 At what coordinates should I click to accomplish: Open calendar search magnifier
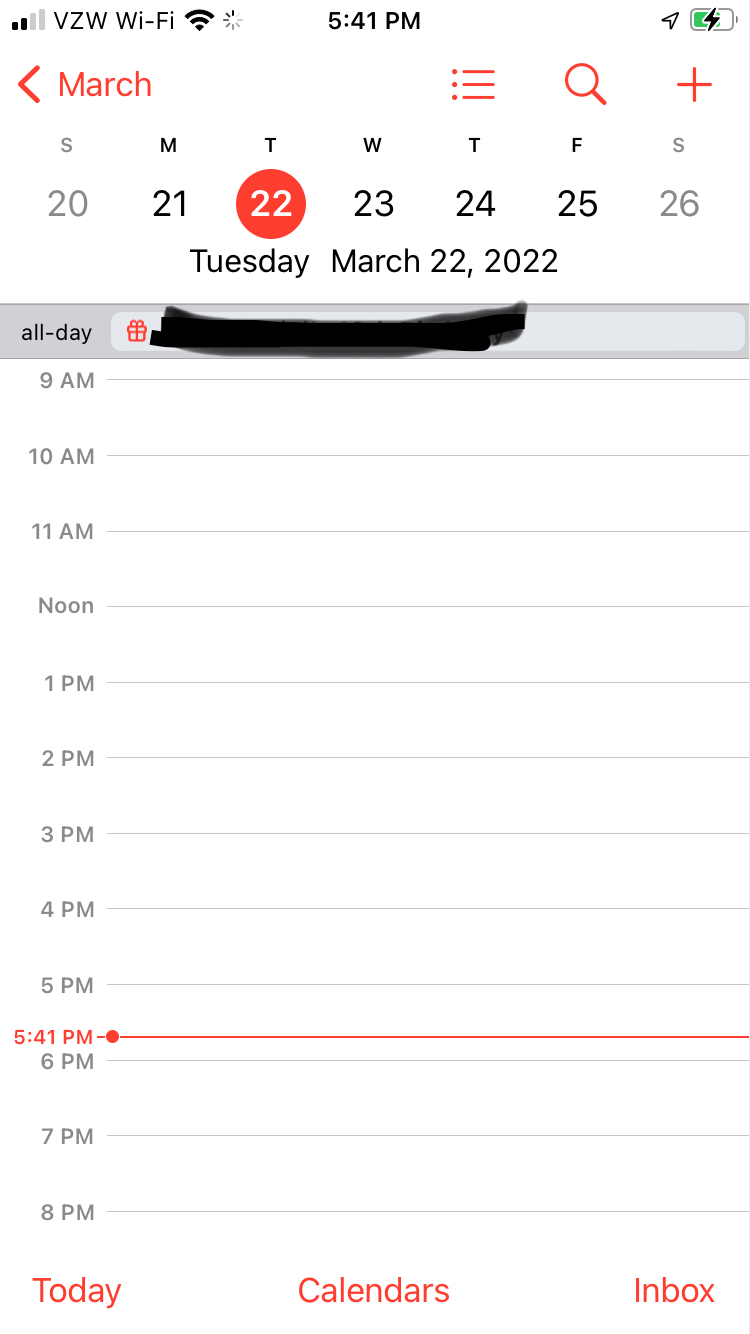tap(585, 85)
